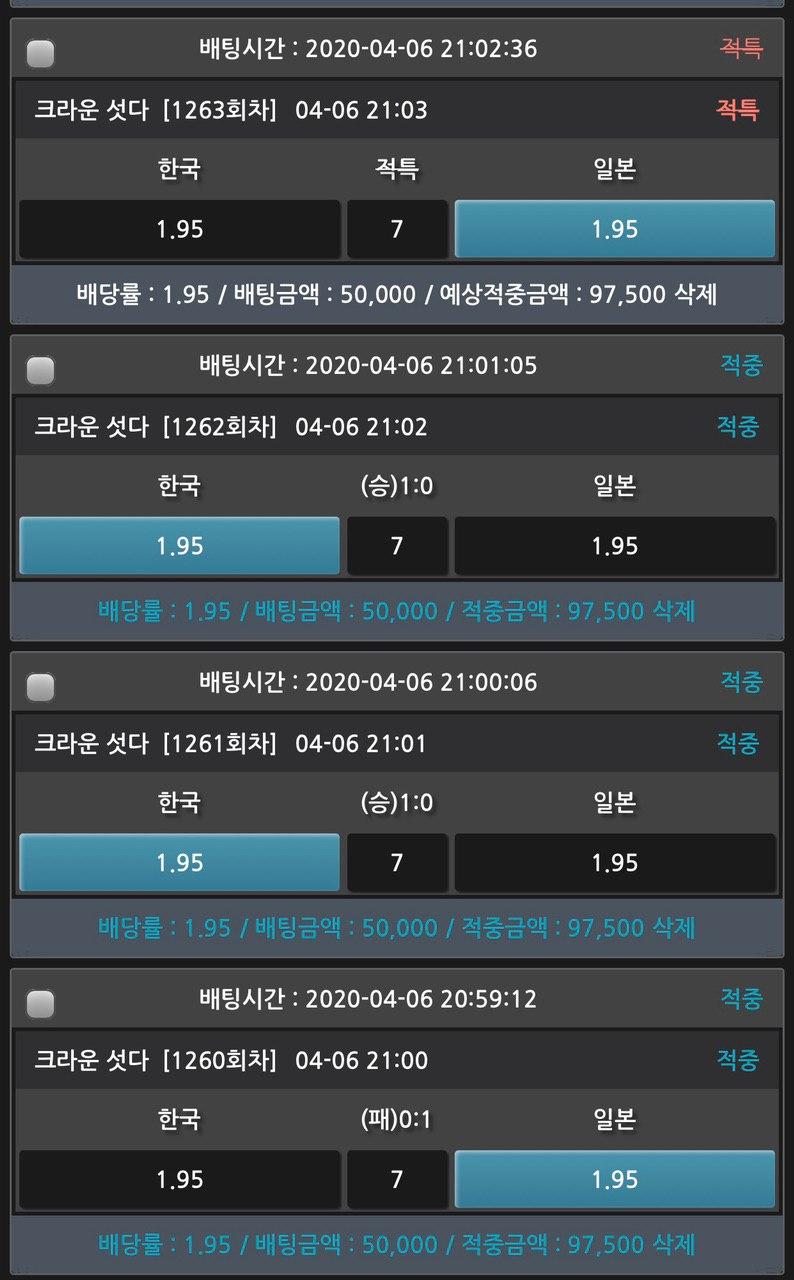Tick the checkbox for bet at 21:00:06
The image size is (794, 1280).
coord(40,688)
